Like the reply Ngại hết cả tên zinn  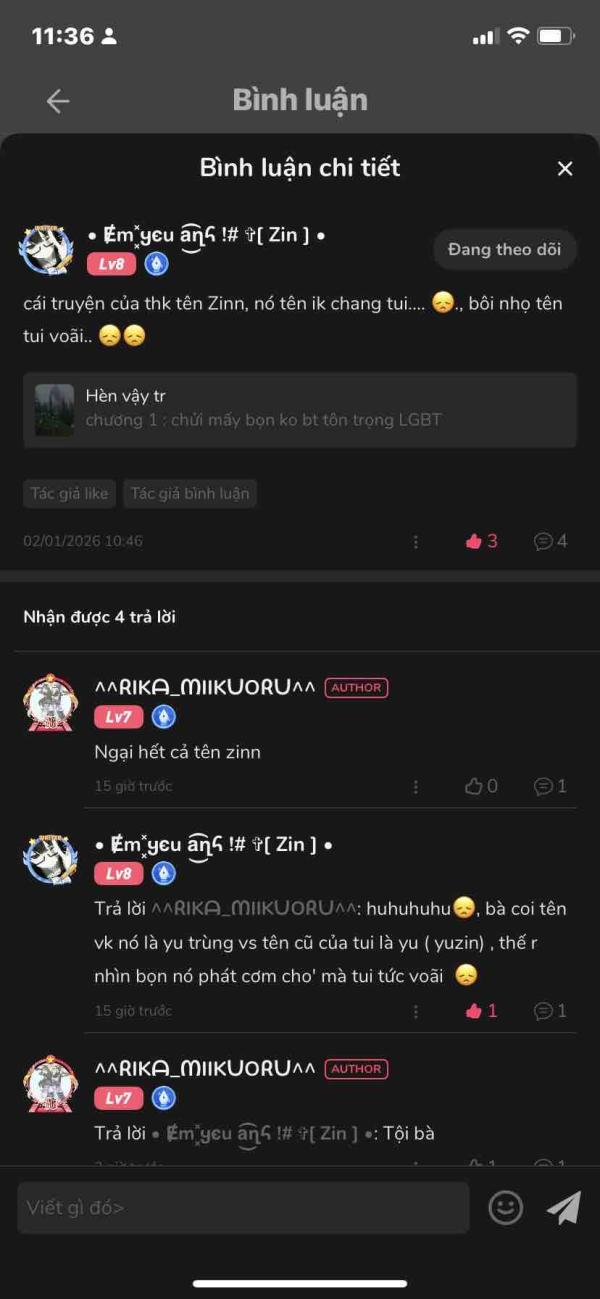pyautogui.click(x=475, y=786)
